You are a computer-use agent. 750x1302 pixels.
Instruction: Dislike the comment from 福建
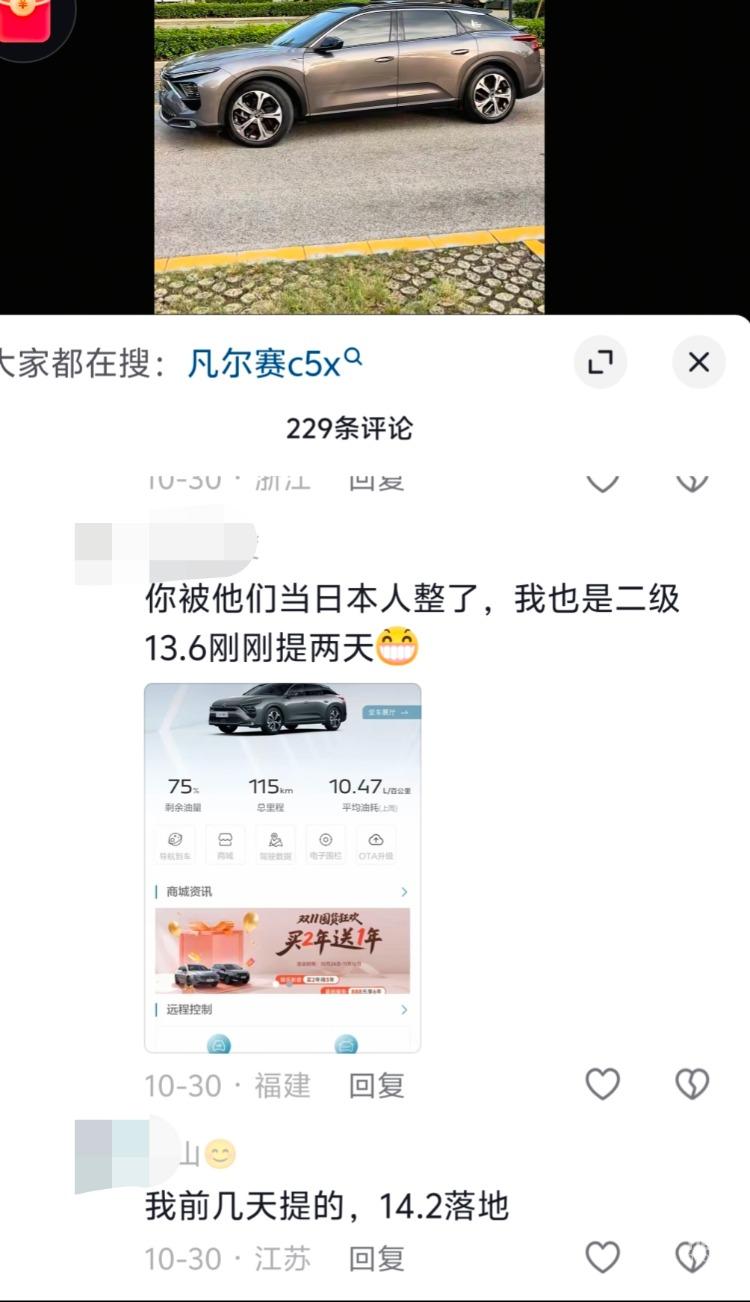point(692,1084)
